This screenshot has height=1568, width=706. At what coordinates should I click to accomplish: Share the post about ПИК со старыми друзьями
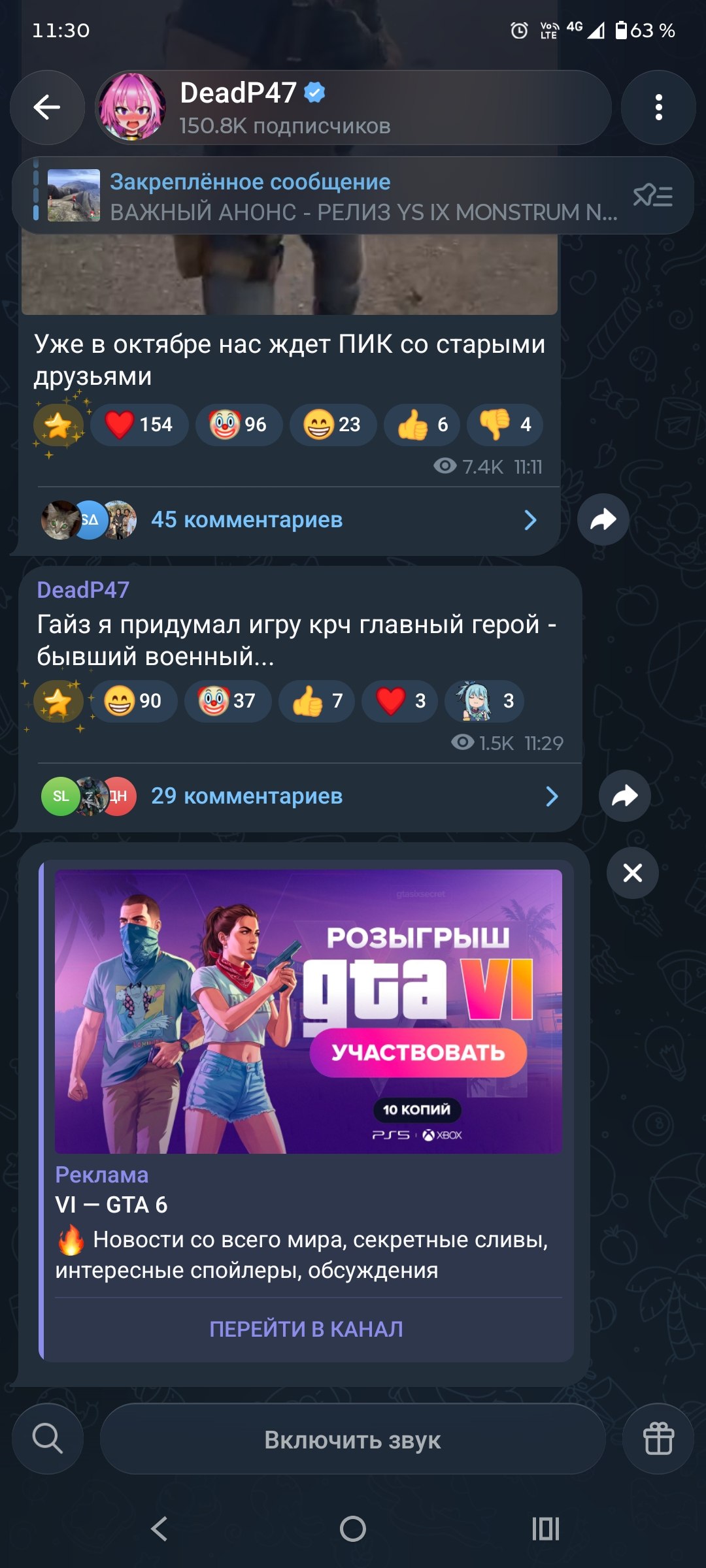click(603, 519)
